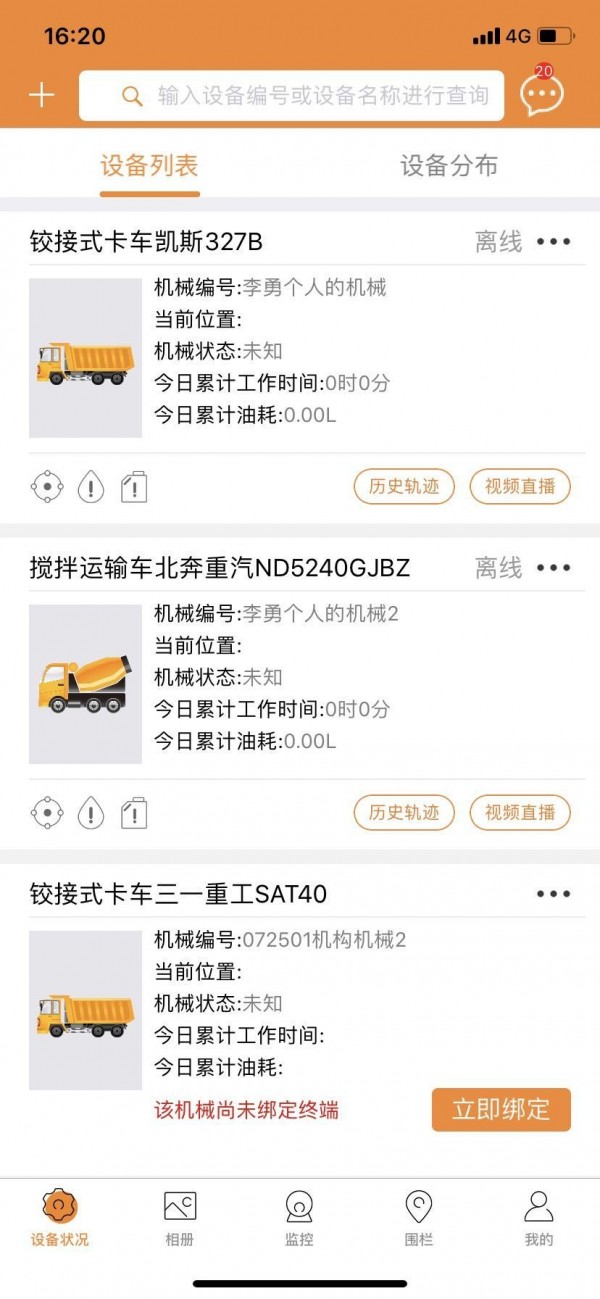Open the 我的 profile tab
Screen dimensions: 600x1299
[x=539, y=1218]
